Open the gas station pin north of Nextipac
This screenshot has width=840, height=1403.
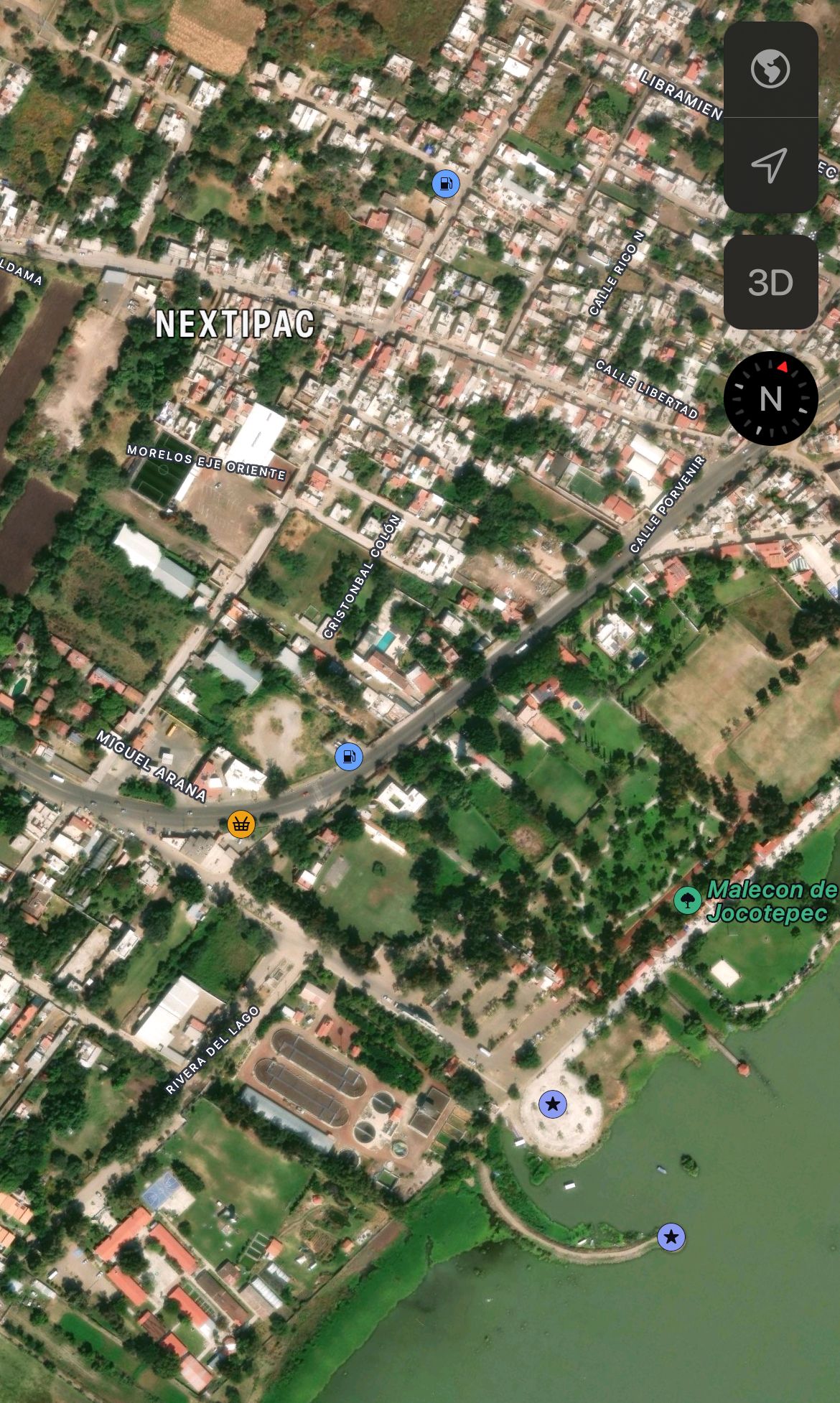coord(446,184)
